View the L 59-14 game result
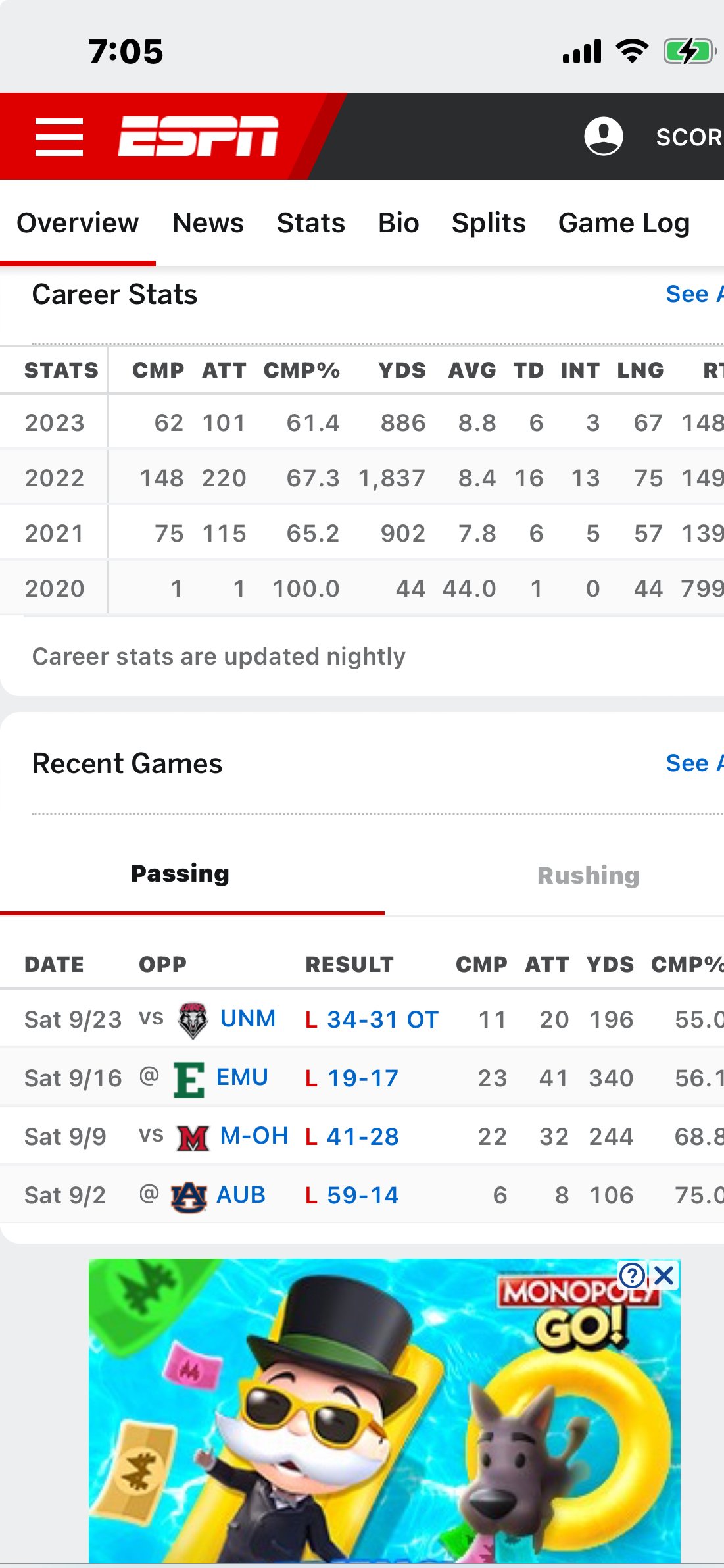 coord(352,1196)
